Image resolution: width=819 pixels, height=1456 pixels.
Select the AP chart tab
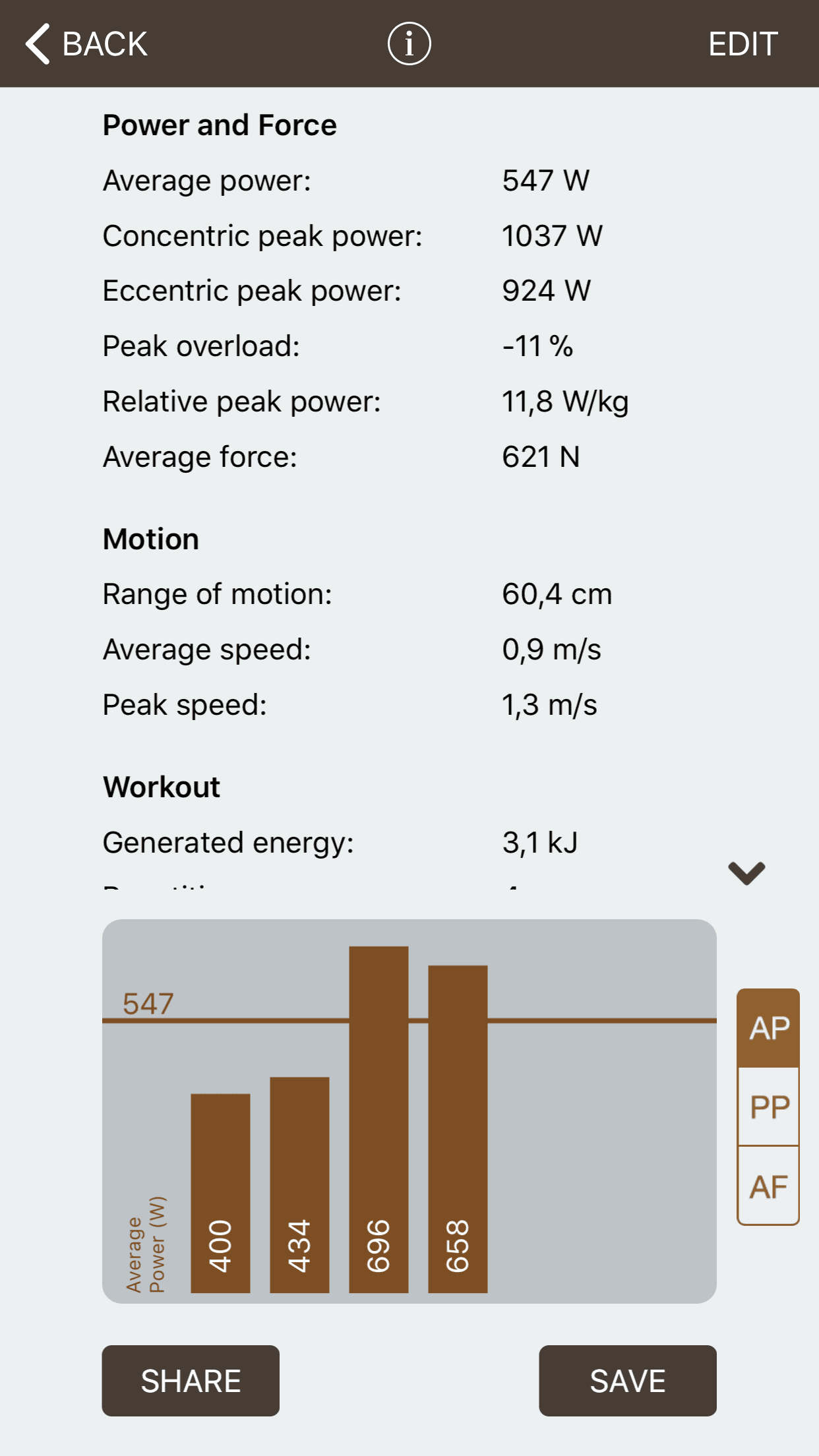pos(769,1028)
